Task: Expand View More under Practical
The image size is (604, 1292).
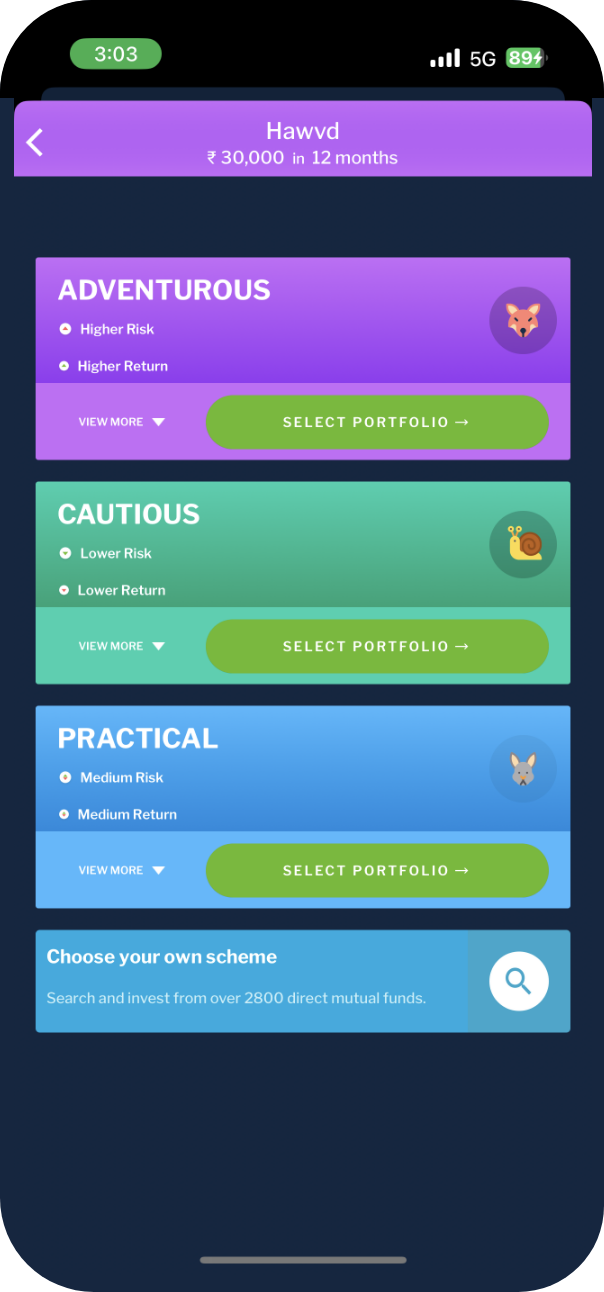Action: (121, 870)
